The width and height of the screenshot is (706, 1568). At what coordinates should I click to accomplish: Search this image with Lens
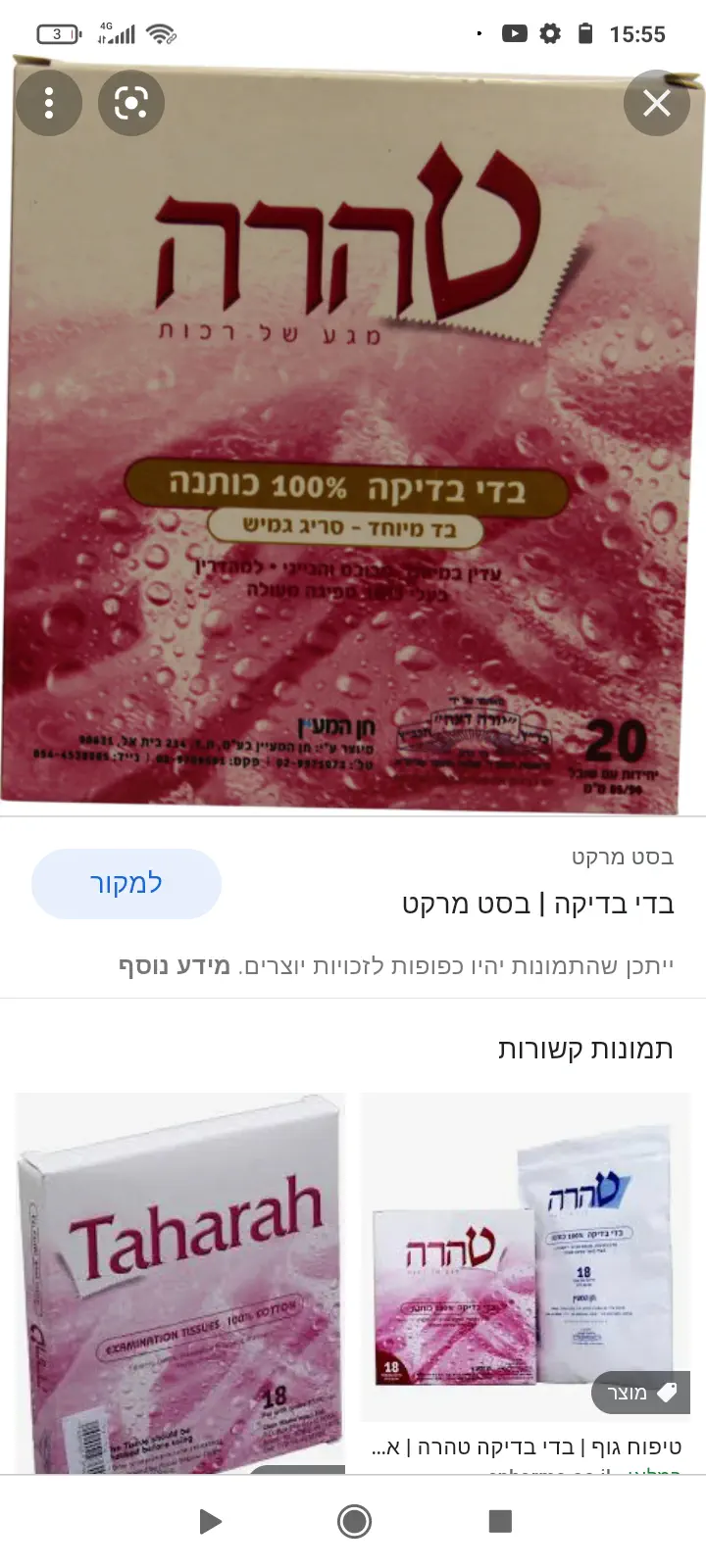(x=131, y=102)
